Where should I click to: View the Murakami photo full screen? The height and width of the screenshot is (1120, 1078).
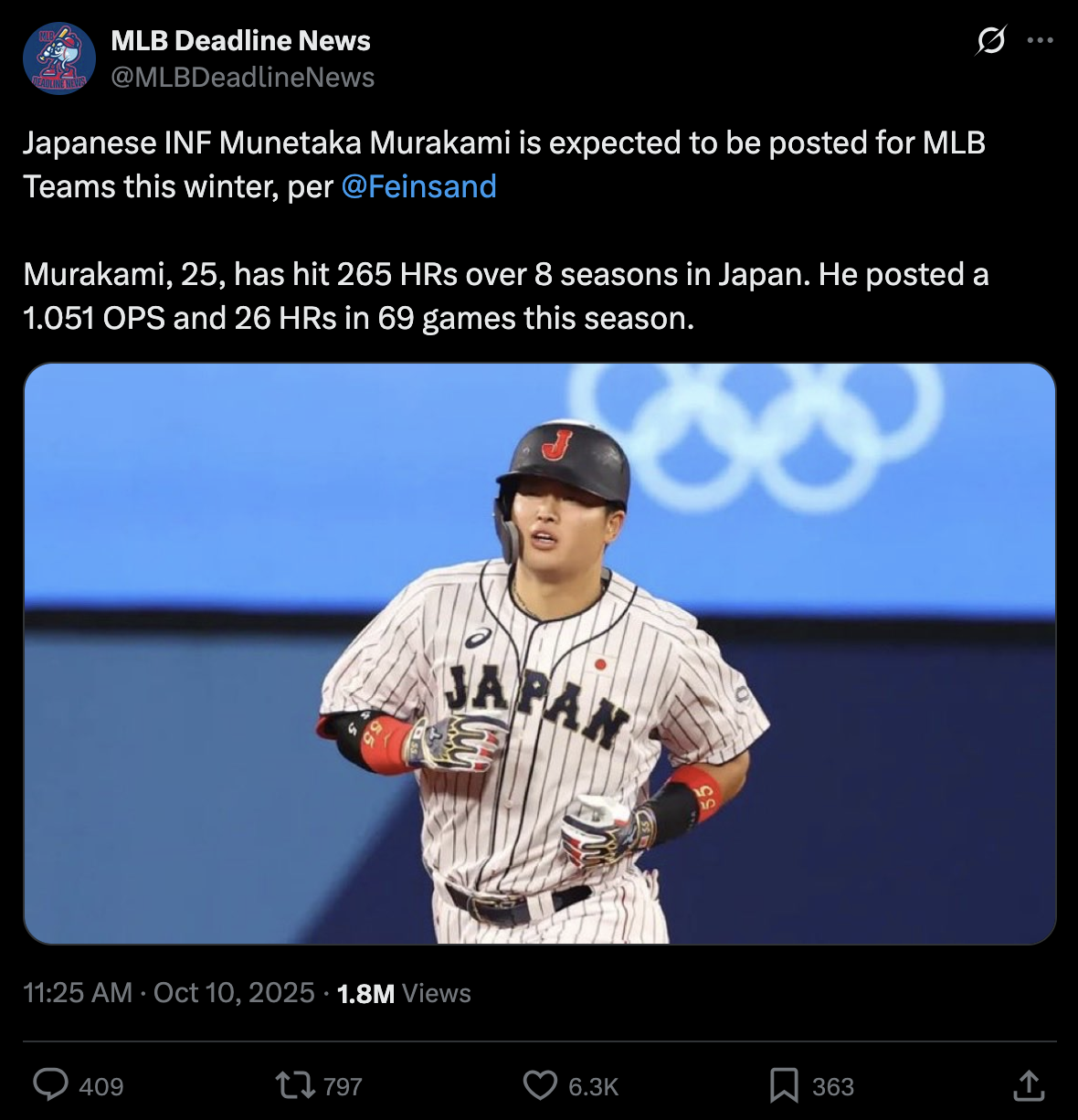[539, 653]
